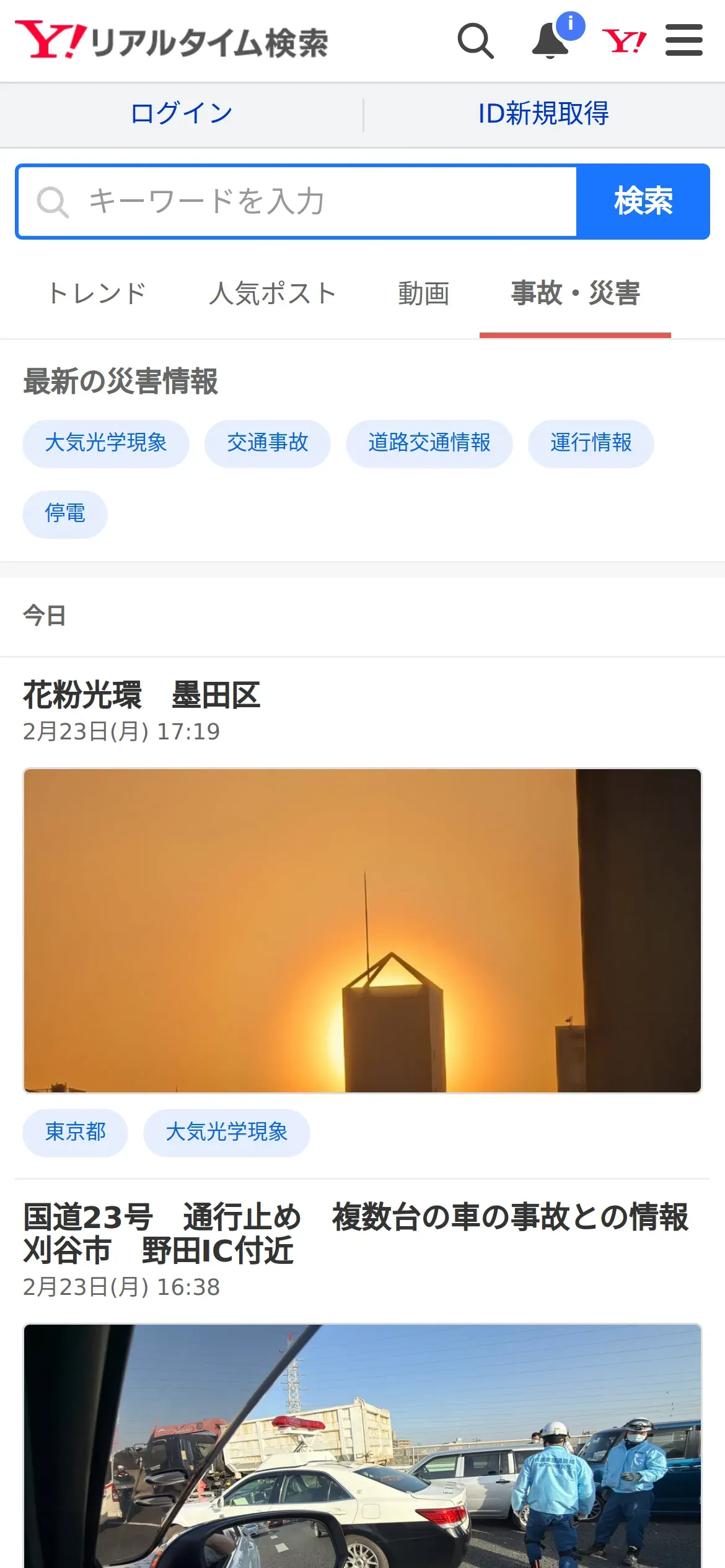
Task: Open the hamburger menu
Action: point(683,41)
